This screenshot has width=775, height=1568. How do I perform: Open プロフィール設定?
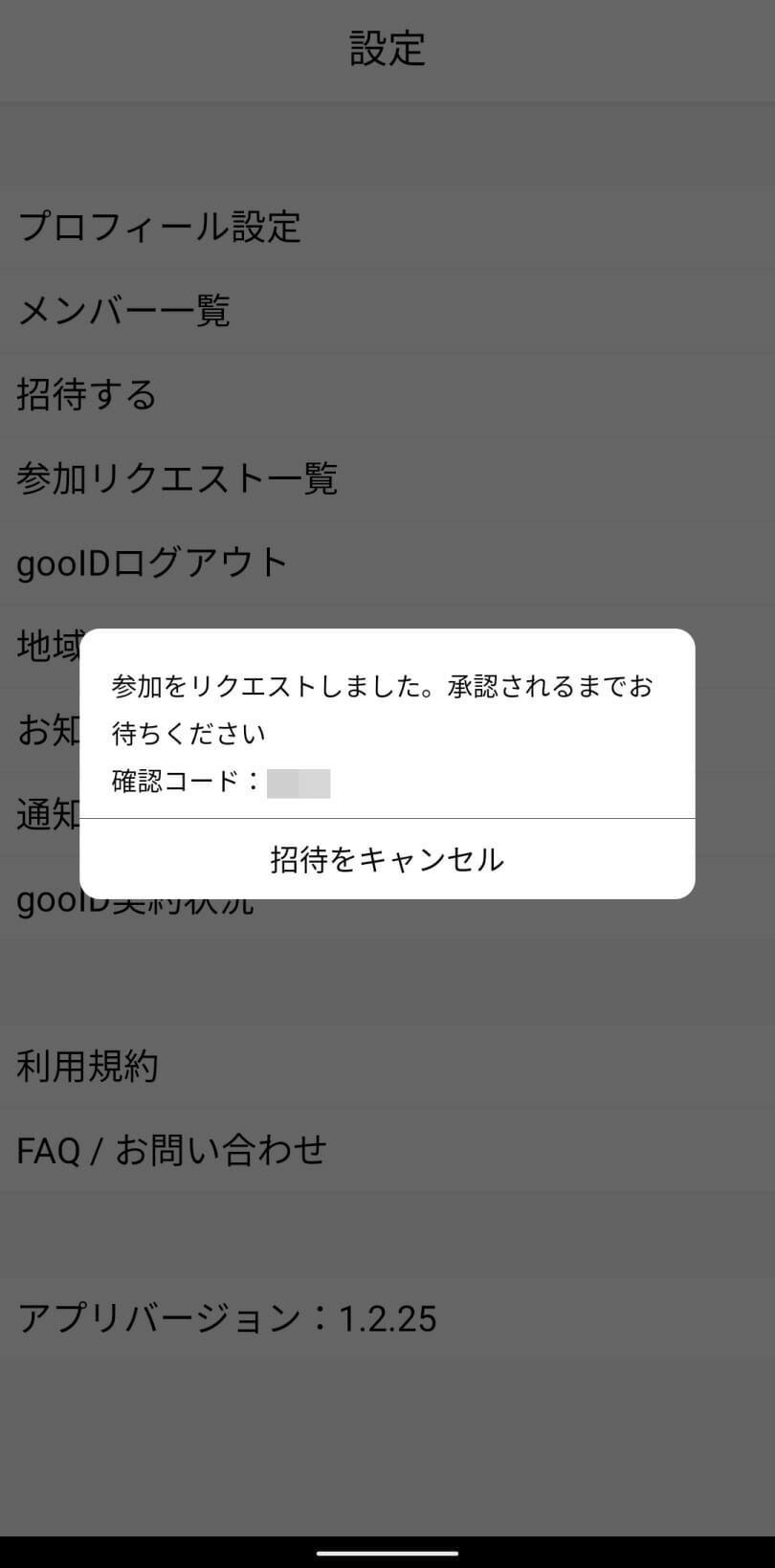pos(387,227)
